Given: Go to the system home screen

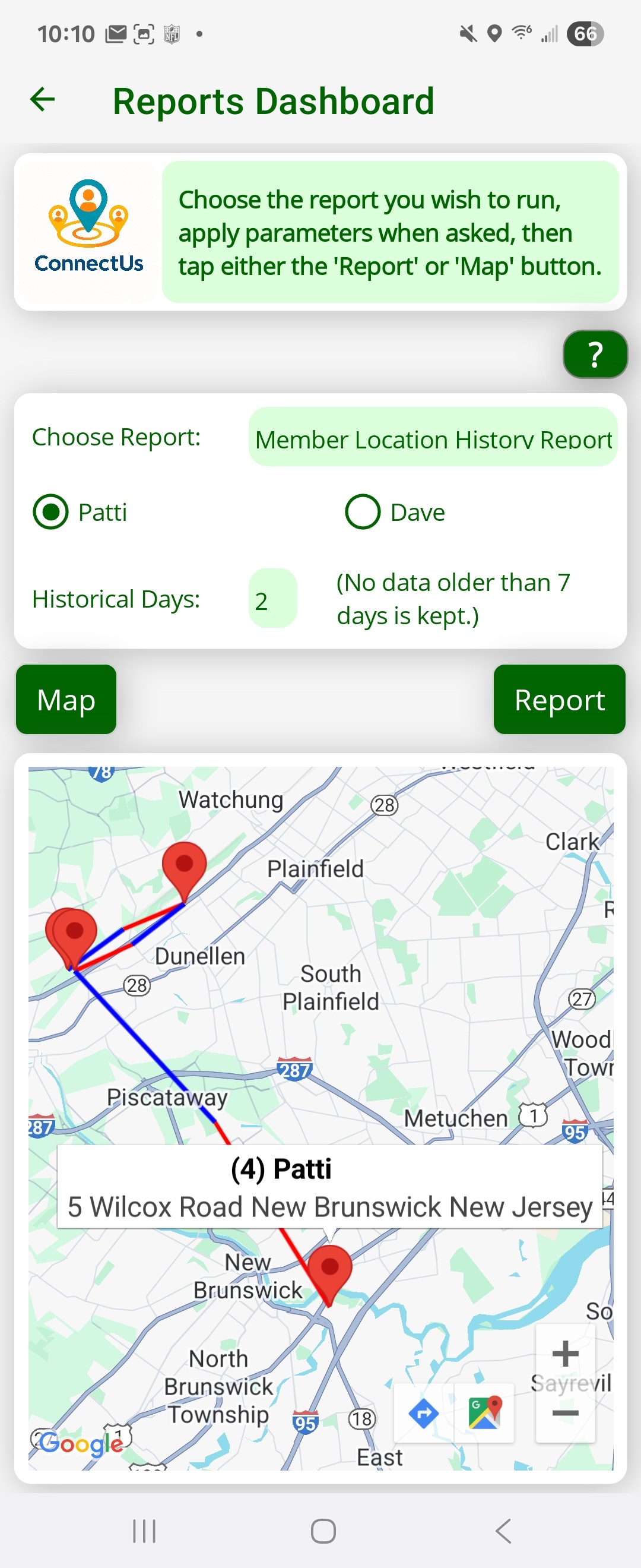Looking at the screenshot, I should click(323, 1530).
